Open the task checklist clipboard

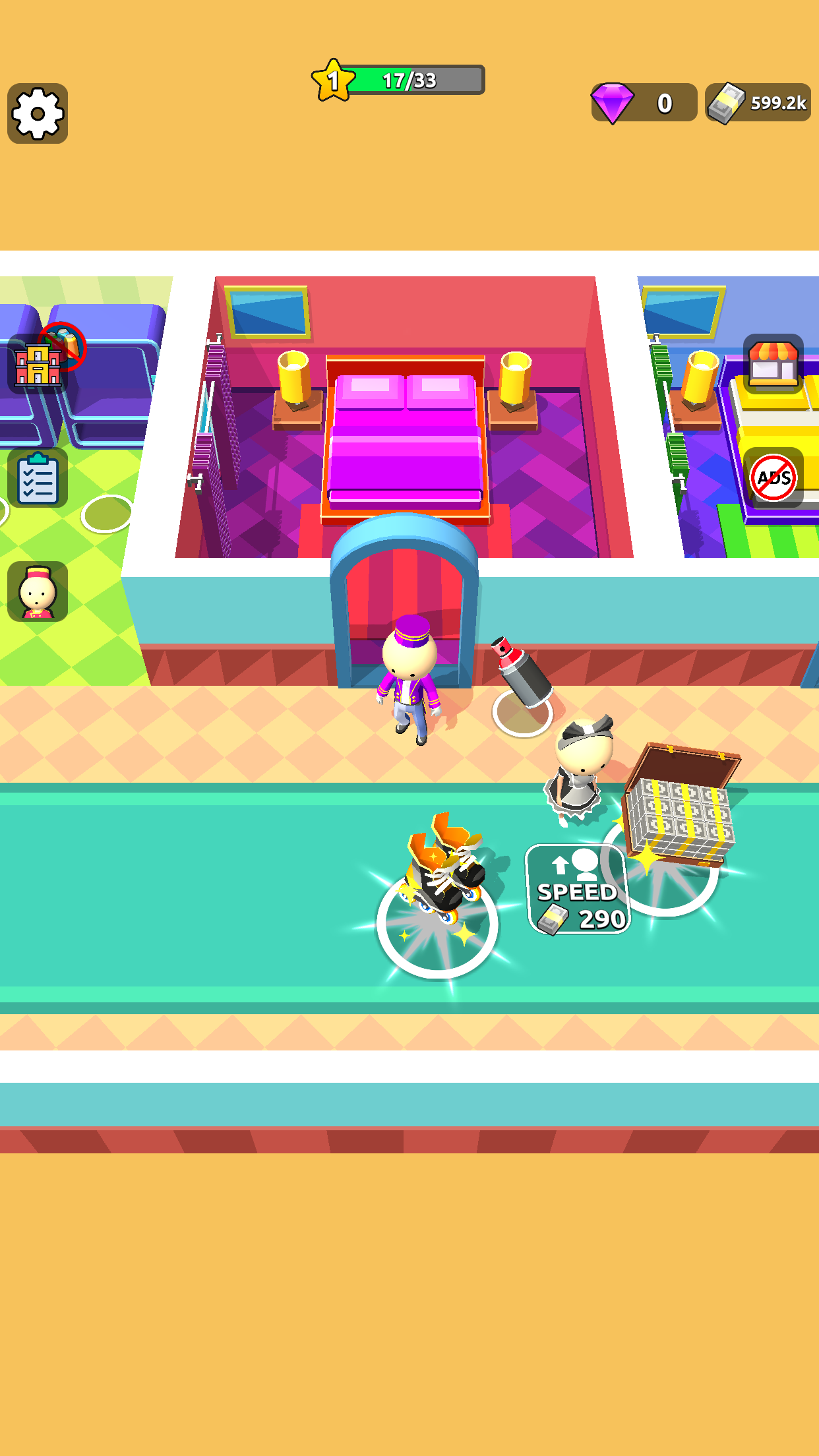point(38,478)
